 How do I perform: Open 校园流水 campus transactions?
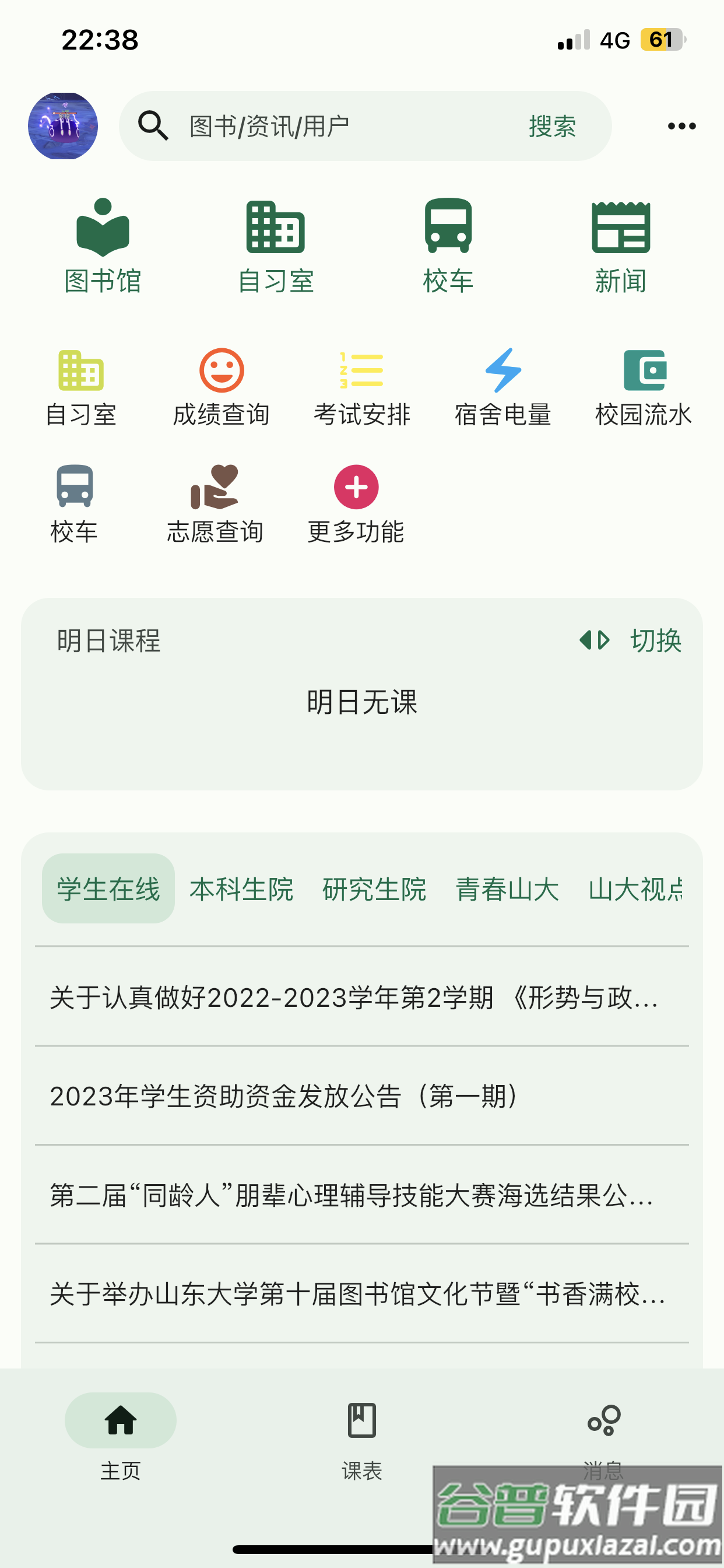(x=644, y=387)
